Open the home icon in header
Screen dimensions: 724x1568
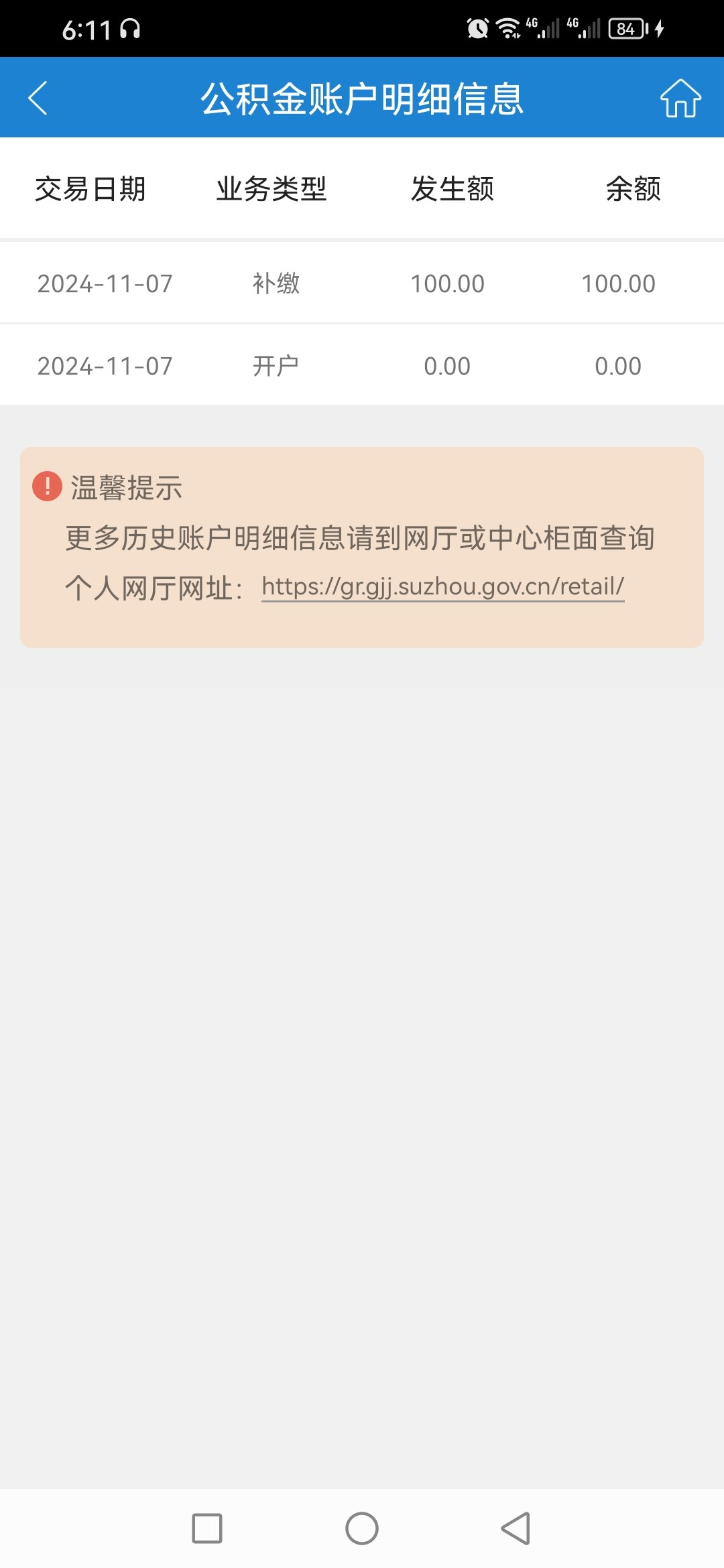[680, 98]
